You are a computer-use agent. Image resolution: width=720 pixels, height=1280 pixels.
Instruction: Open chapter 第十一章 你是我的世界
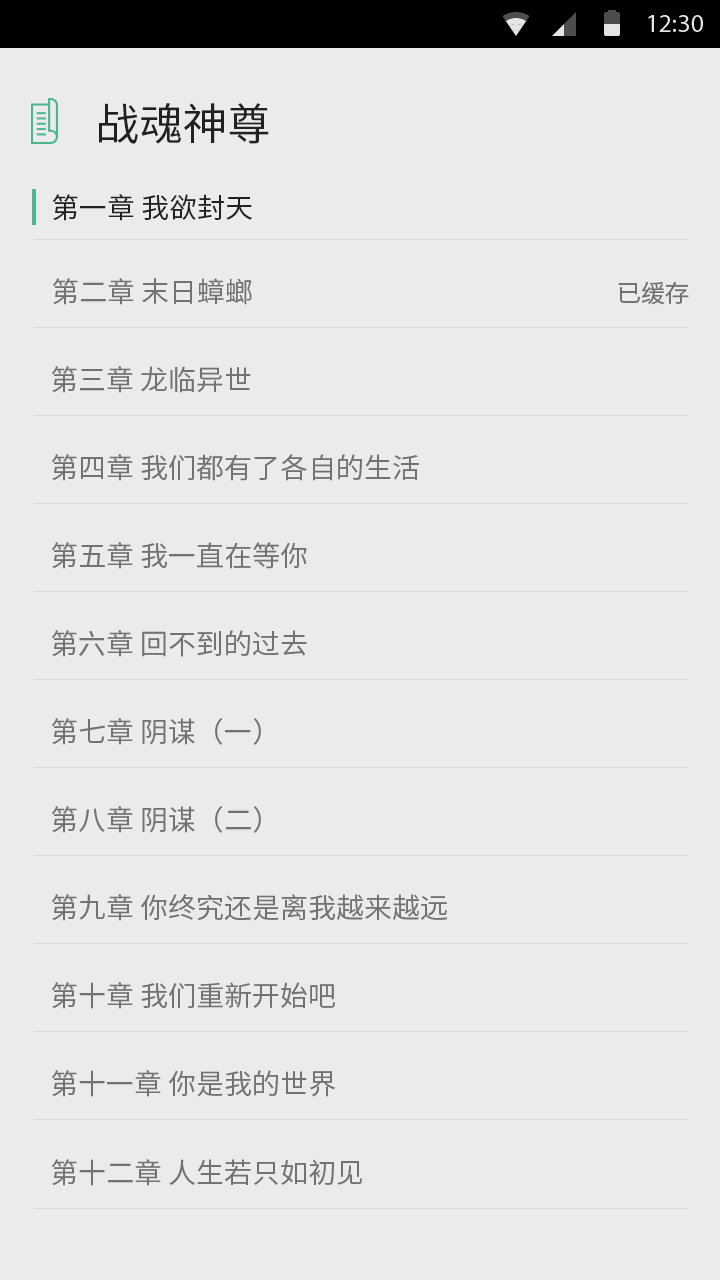[x=360, y=1084]
